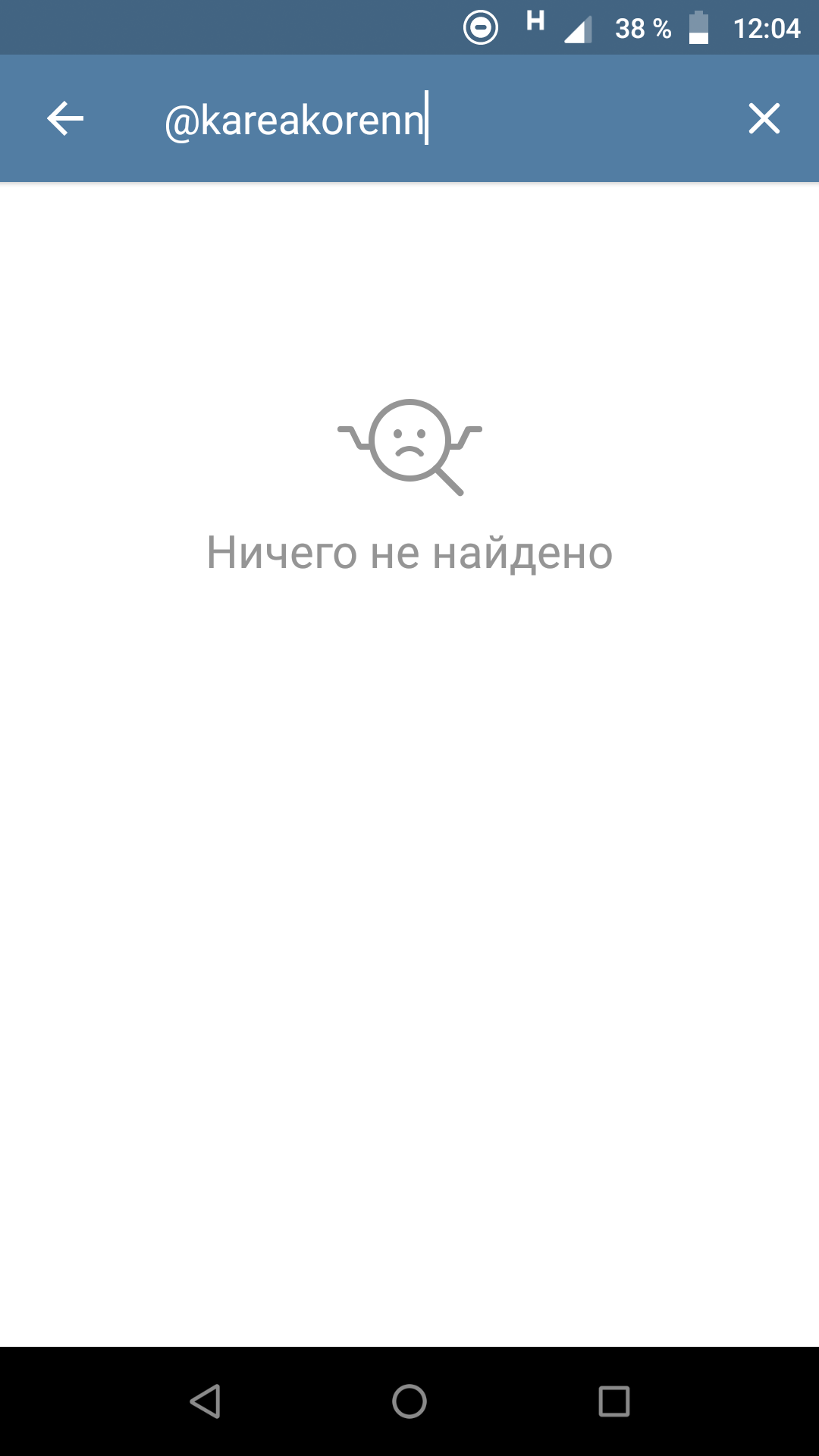Go back from the search screen
The width and height of the screenshot is (819, 1456).
[65, 119]
